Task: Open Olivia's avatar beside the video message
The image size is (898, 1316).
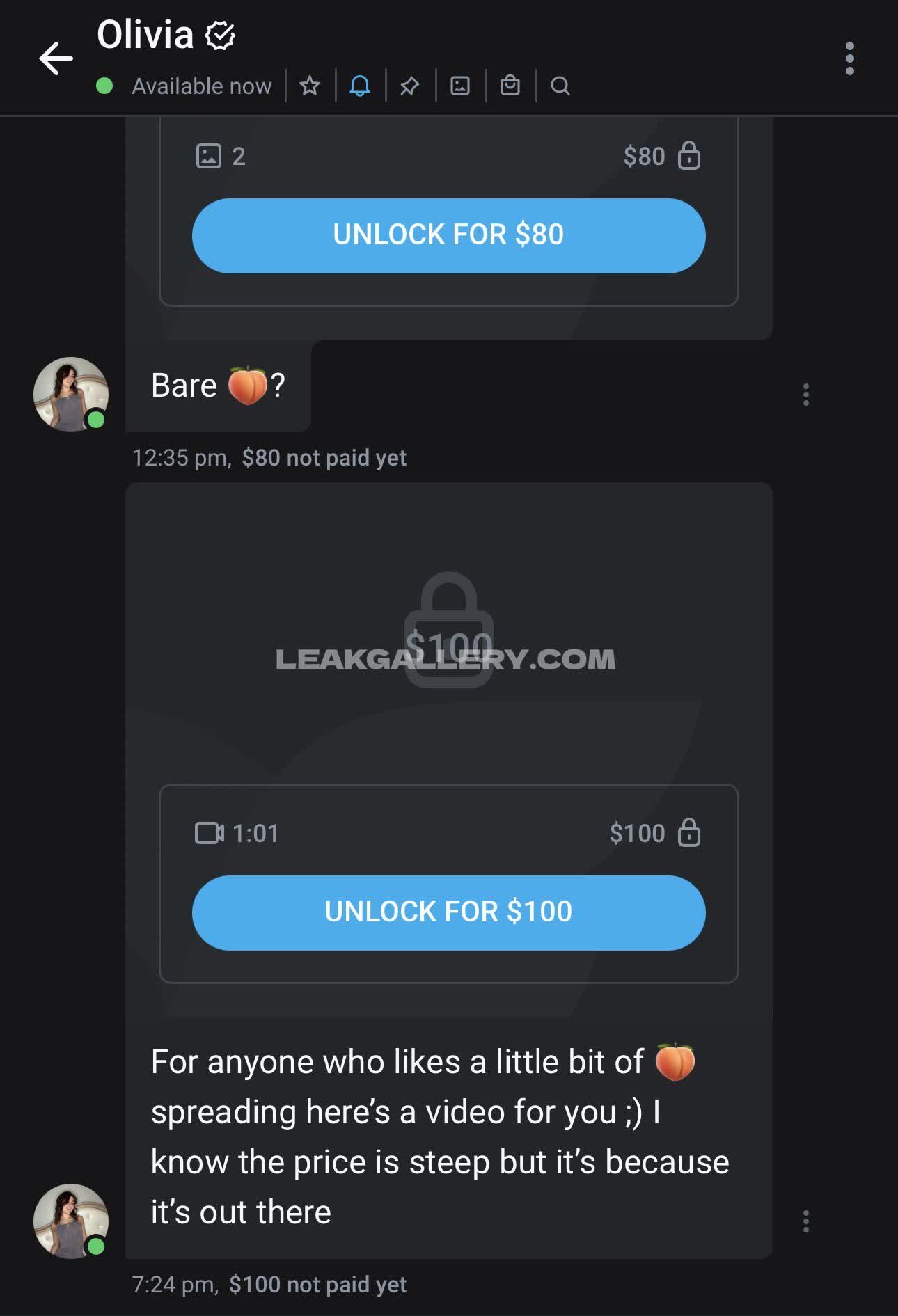Action: tap(71, 1221)
